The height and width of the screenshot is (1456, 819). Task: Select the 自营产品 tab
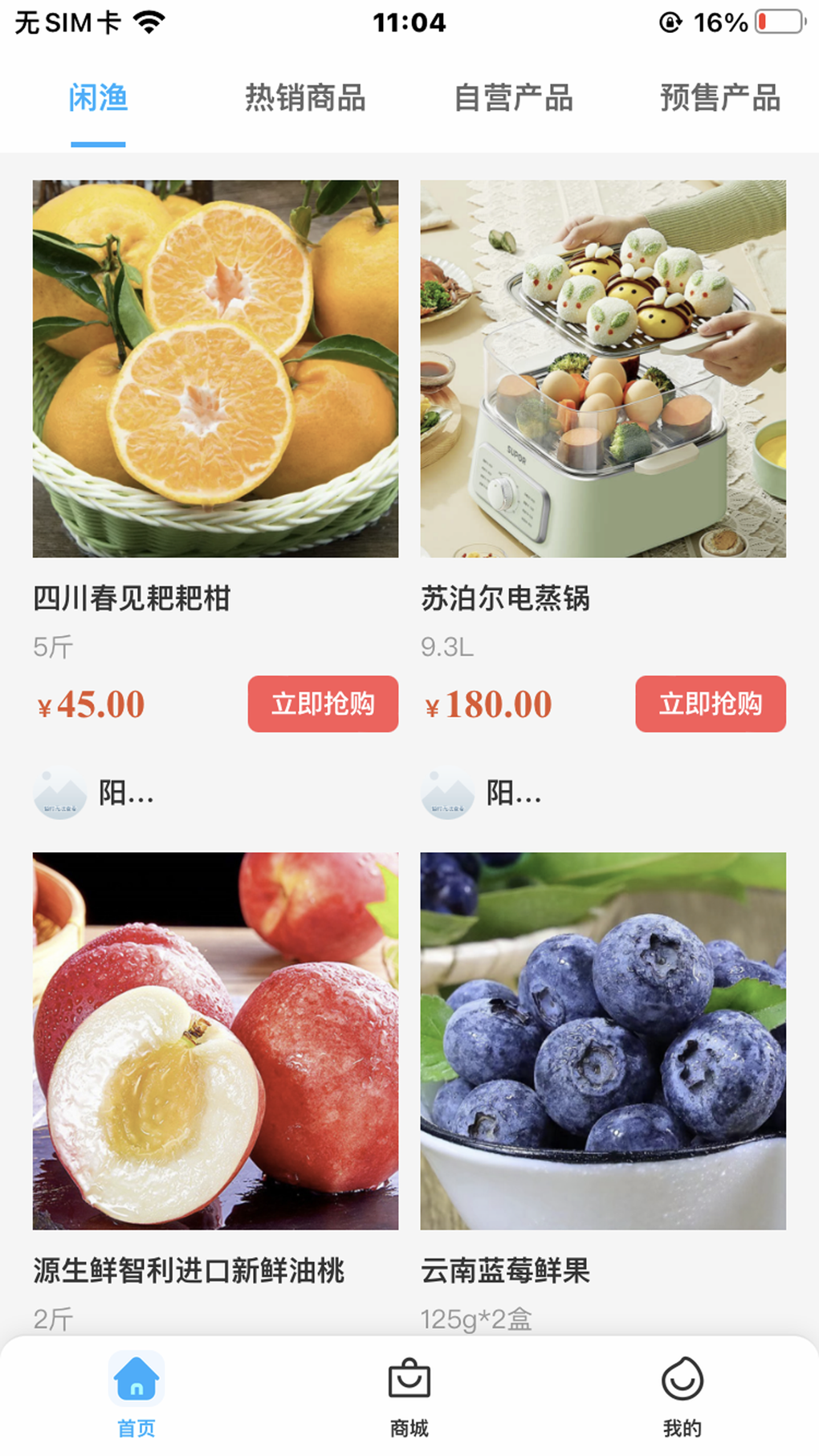click(x=513, y=99)
